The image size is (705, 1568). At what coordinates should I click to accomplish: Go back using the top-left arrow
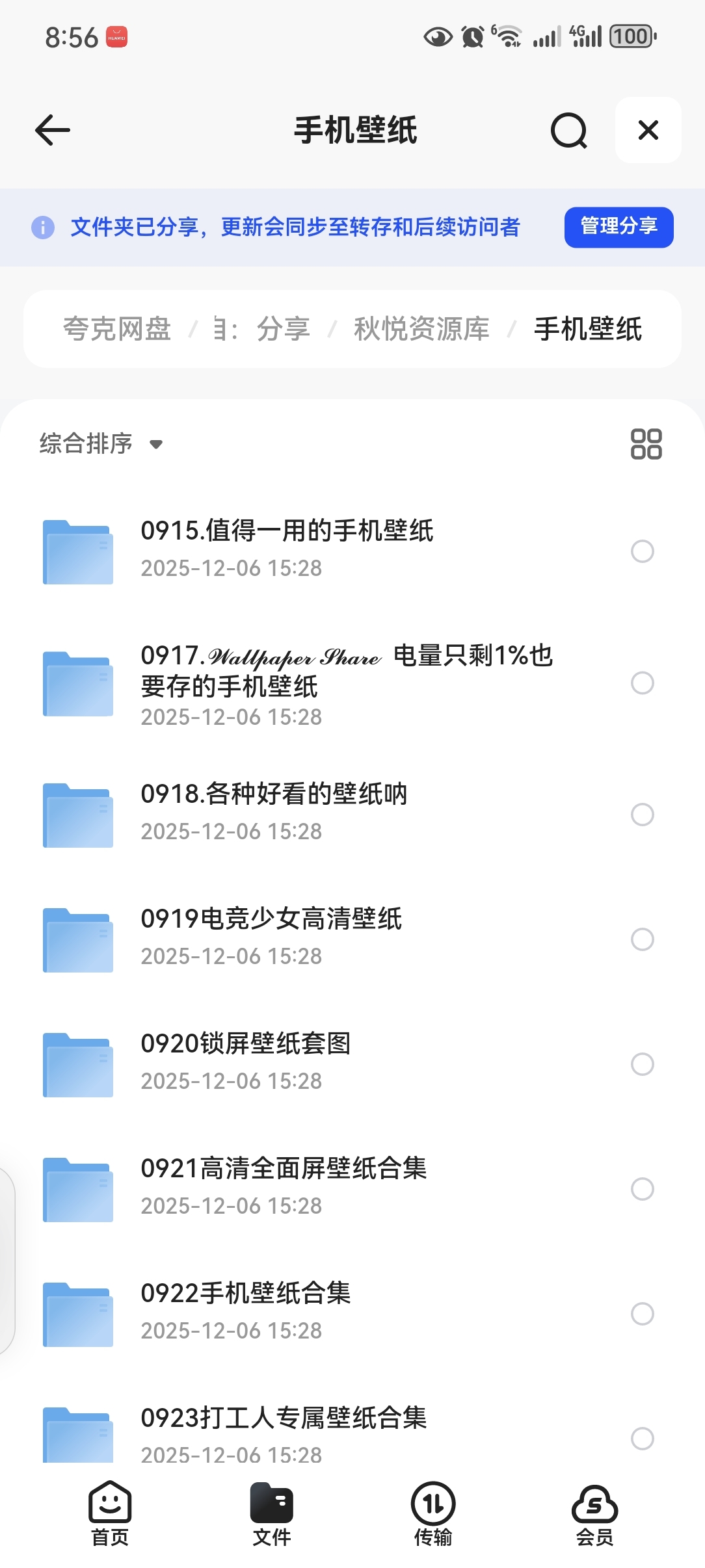coord(53,130)
